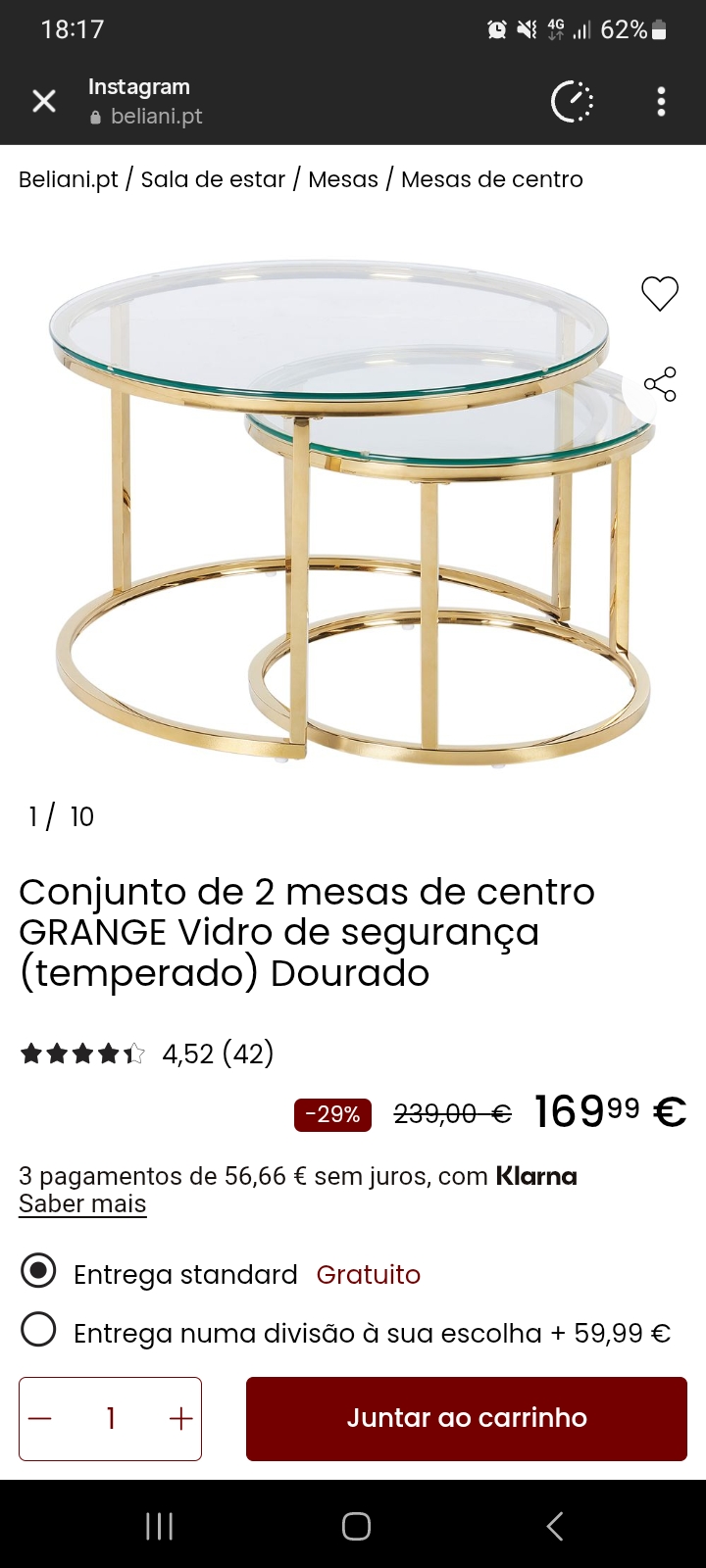Tap Saber mais about Klarna

coord(82,1203)
